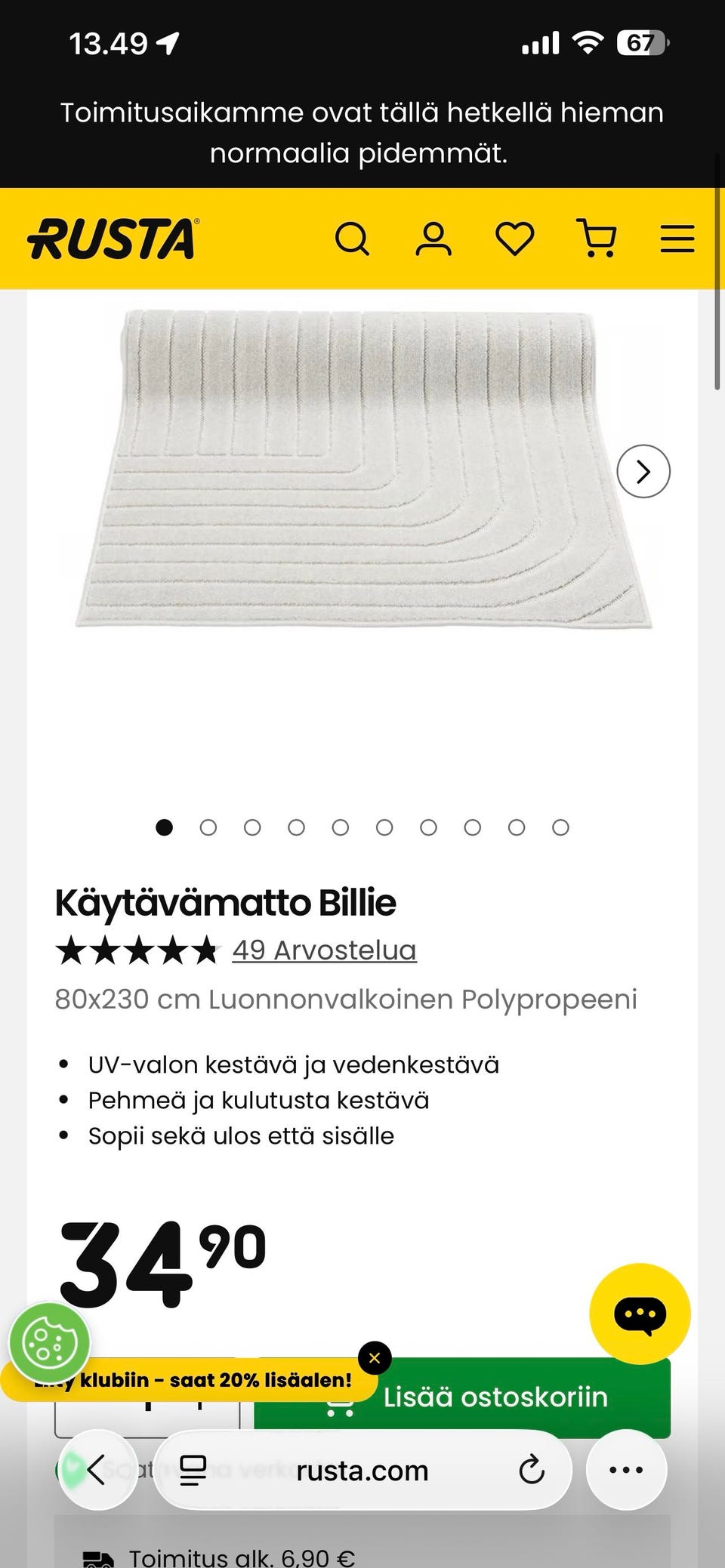The height and width of the screenshot is (1568, 725).
Task: Open the shopping cart icon
Action: point(596,239)
